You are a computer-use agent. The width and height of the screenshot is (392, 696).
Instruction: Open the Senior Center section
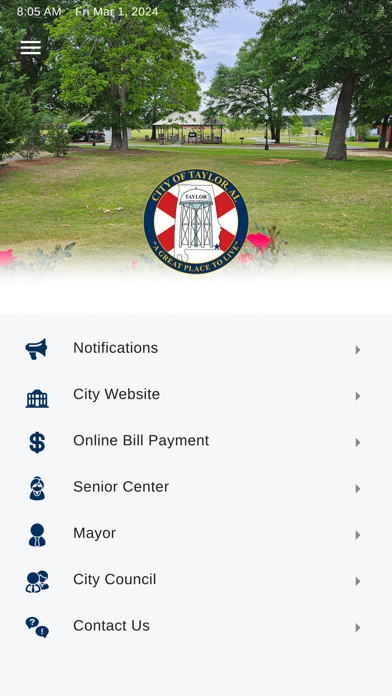pyautogui.click(x=196, y=487)
